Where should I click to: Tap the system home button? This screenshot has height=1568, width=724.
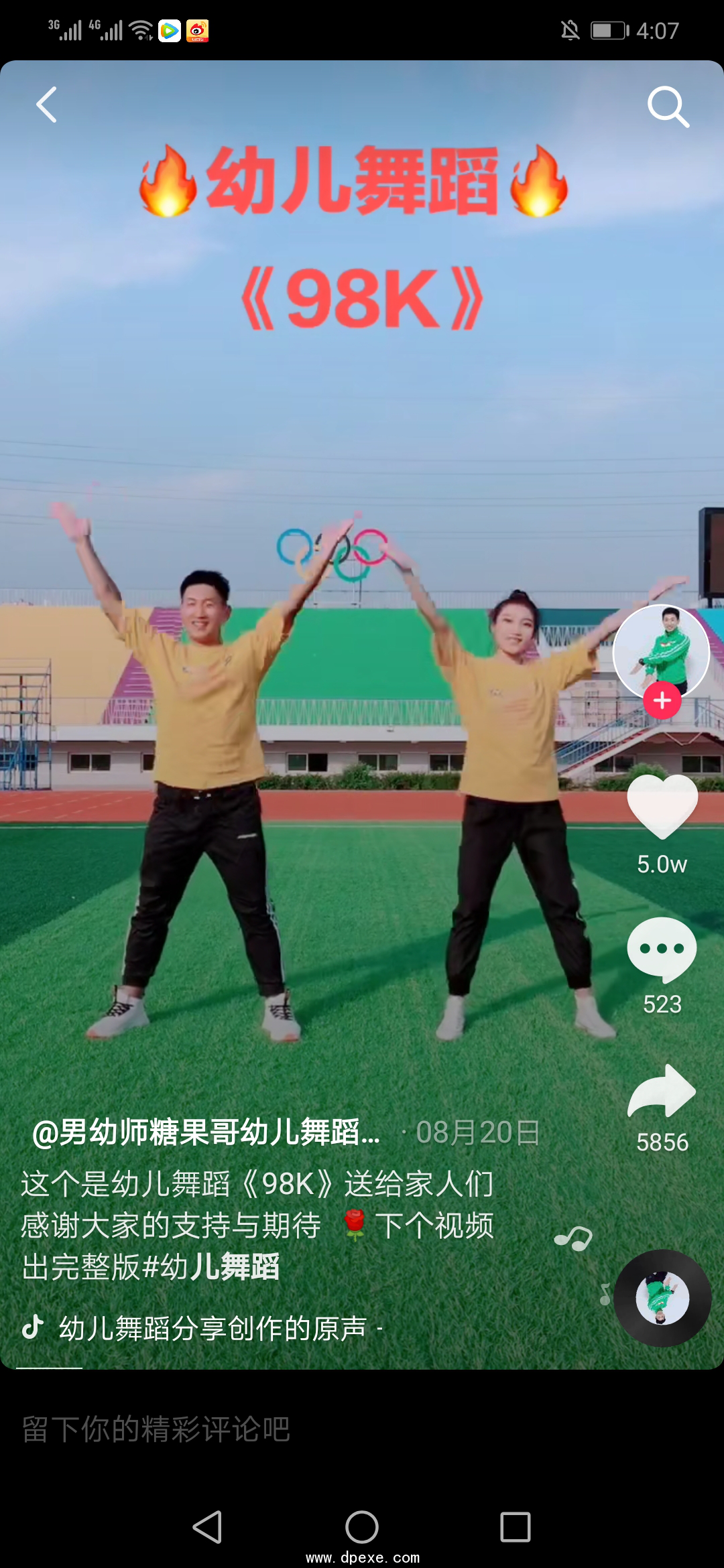click(362, 1527)
